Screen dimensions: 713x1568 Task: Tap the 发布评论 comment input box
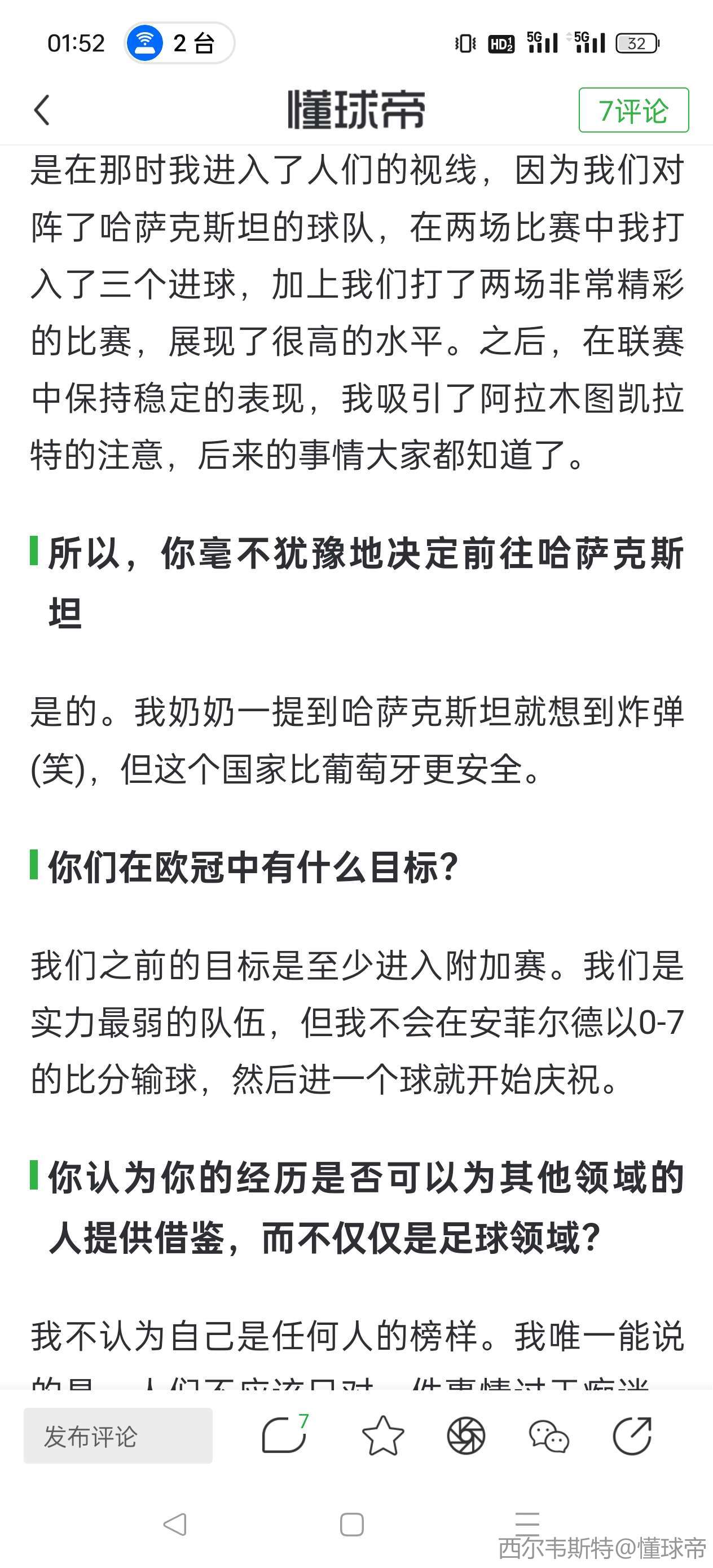[x=118, y=1436]
